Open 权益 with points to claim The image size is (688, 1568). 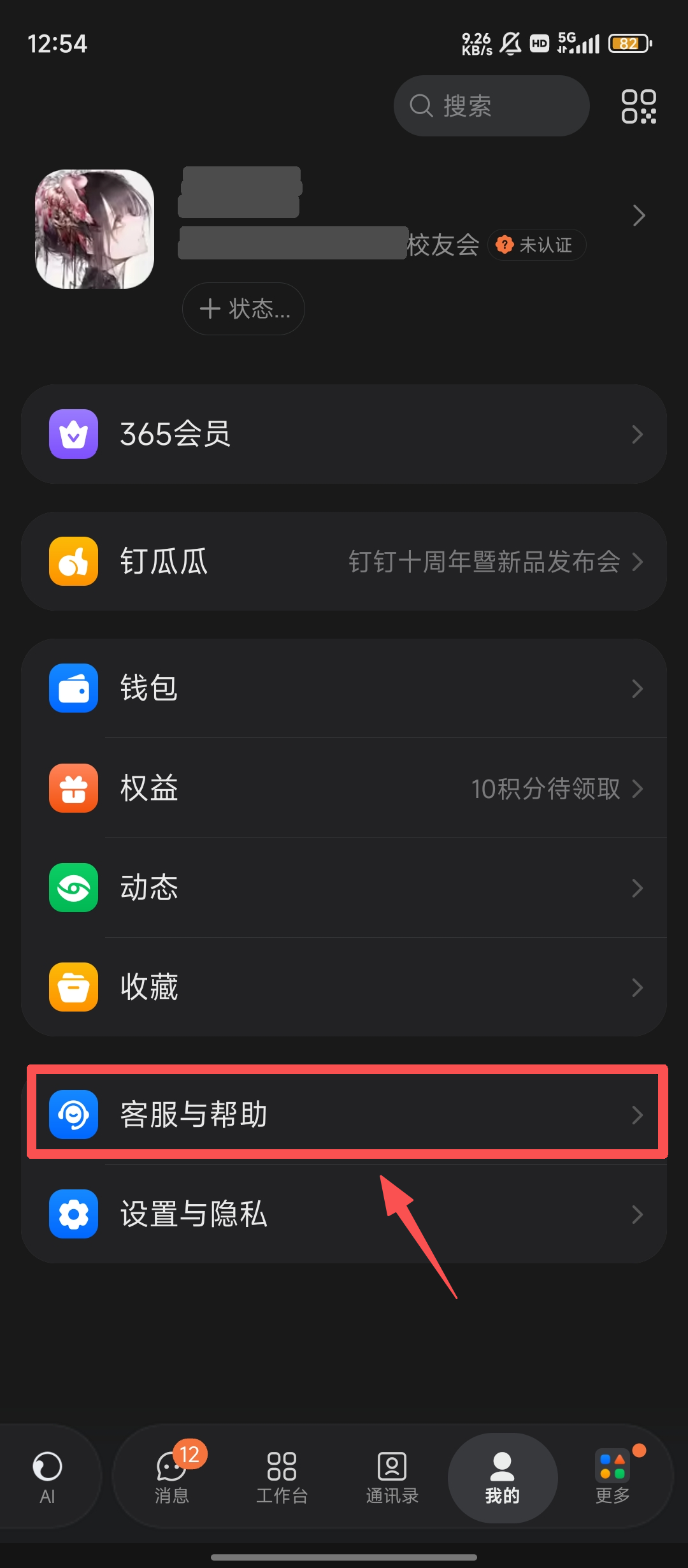pos(344,788)
